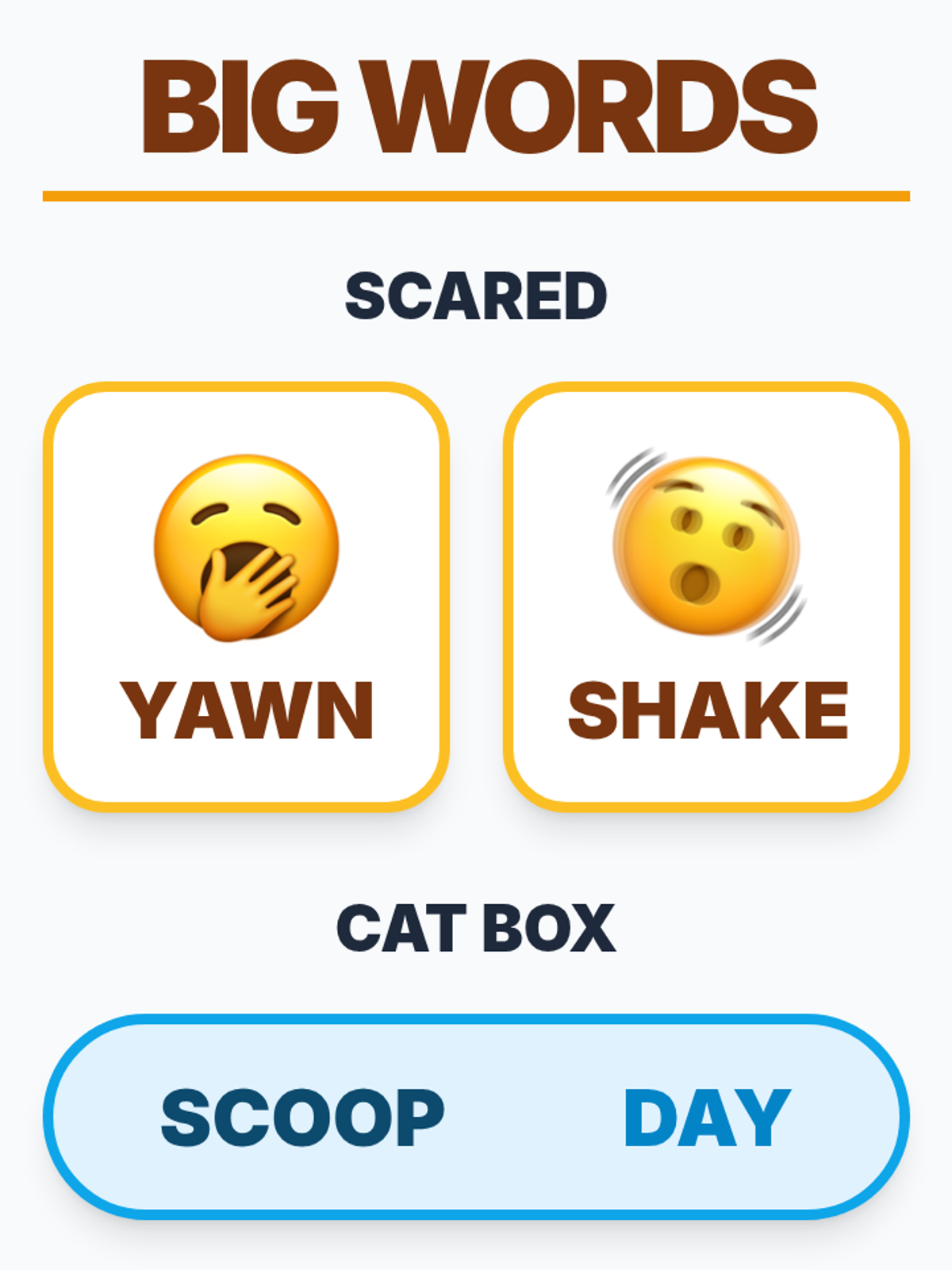Viewport: 952px width, 1270px height.
Task: Choose the SHAKE card
Action: (706, 596)
